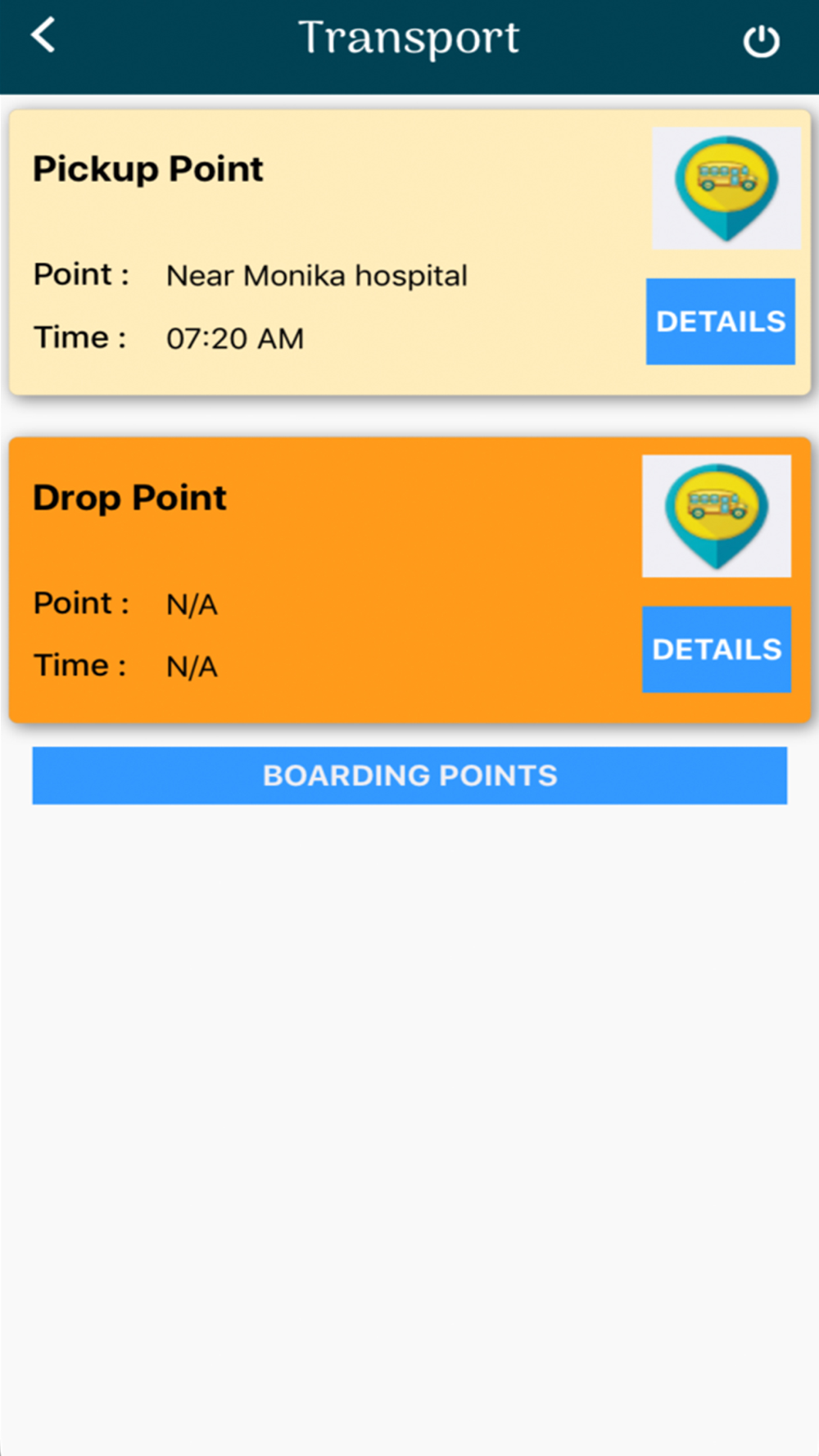Screen dimensions: 819x1456
Task: Tap the bus map icon in Drop Point
Action: [x=717, y=517]
